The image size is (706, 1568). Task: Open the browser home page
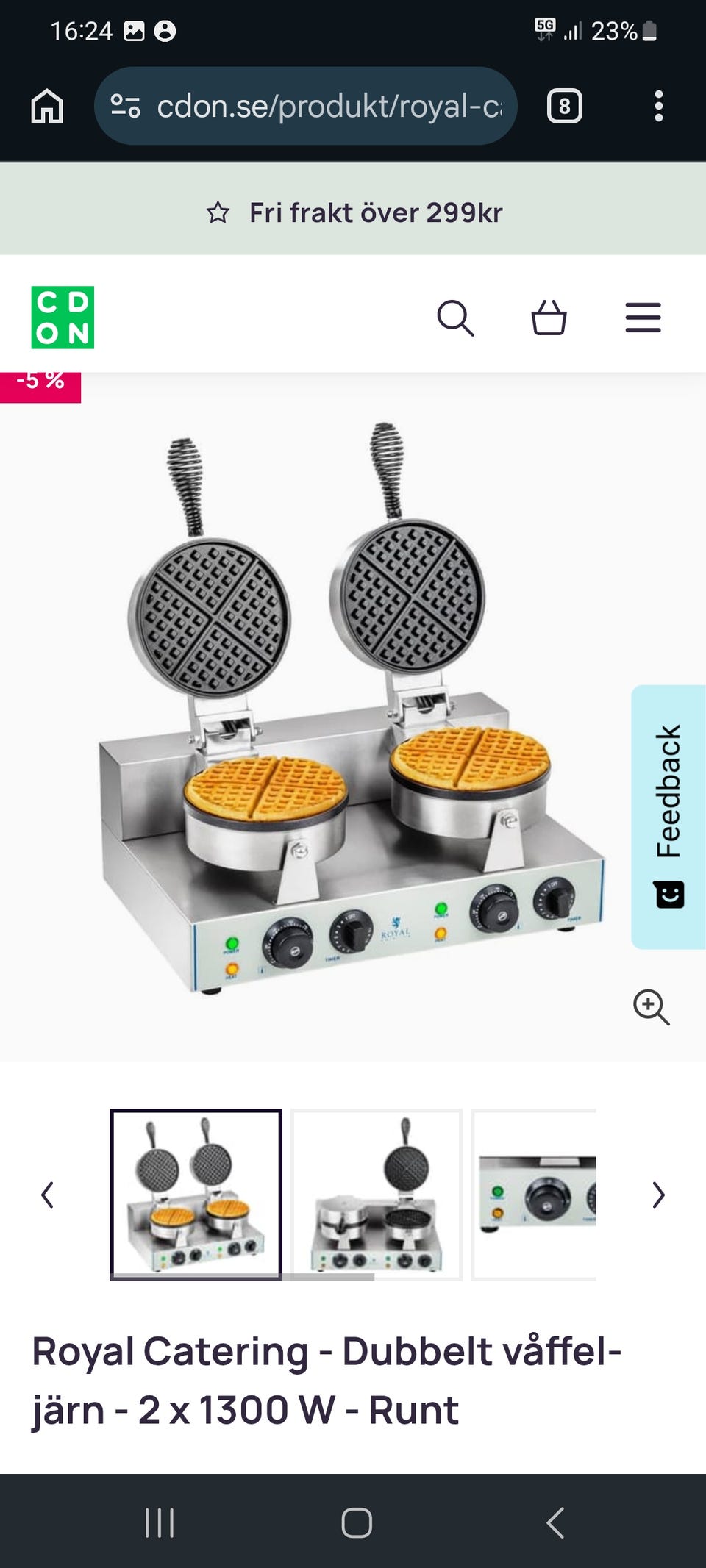coord(47,107)
